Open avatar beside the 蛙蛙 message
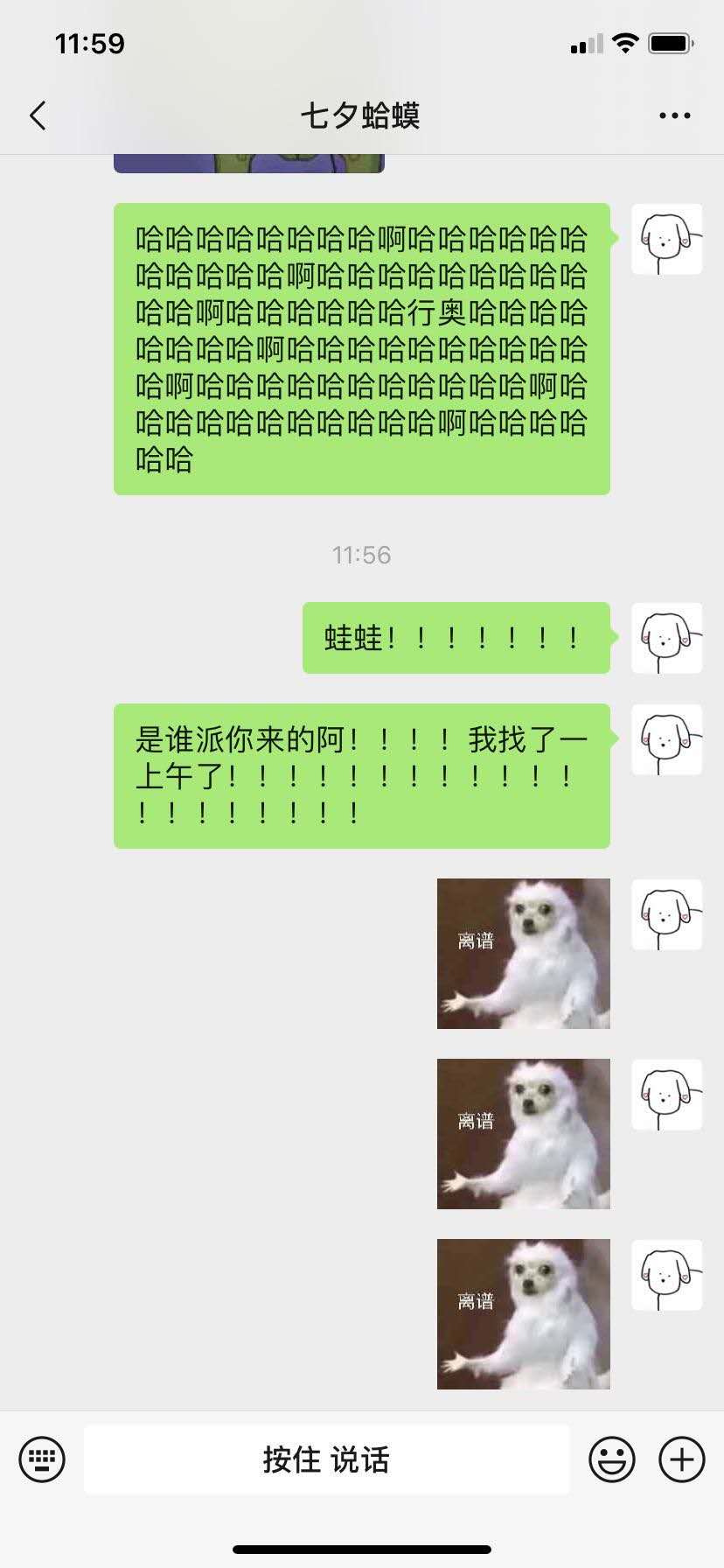724x1568 pixels. click(666, 638)
